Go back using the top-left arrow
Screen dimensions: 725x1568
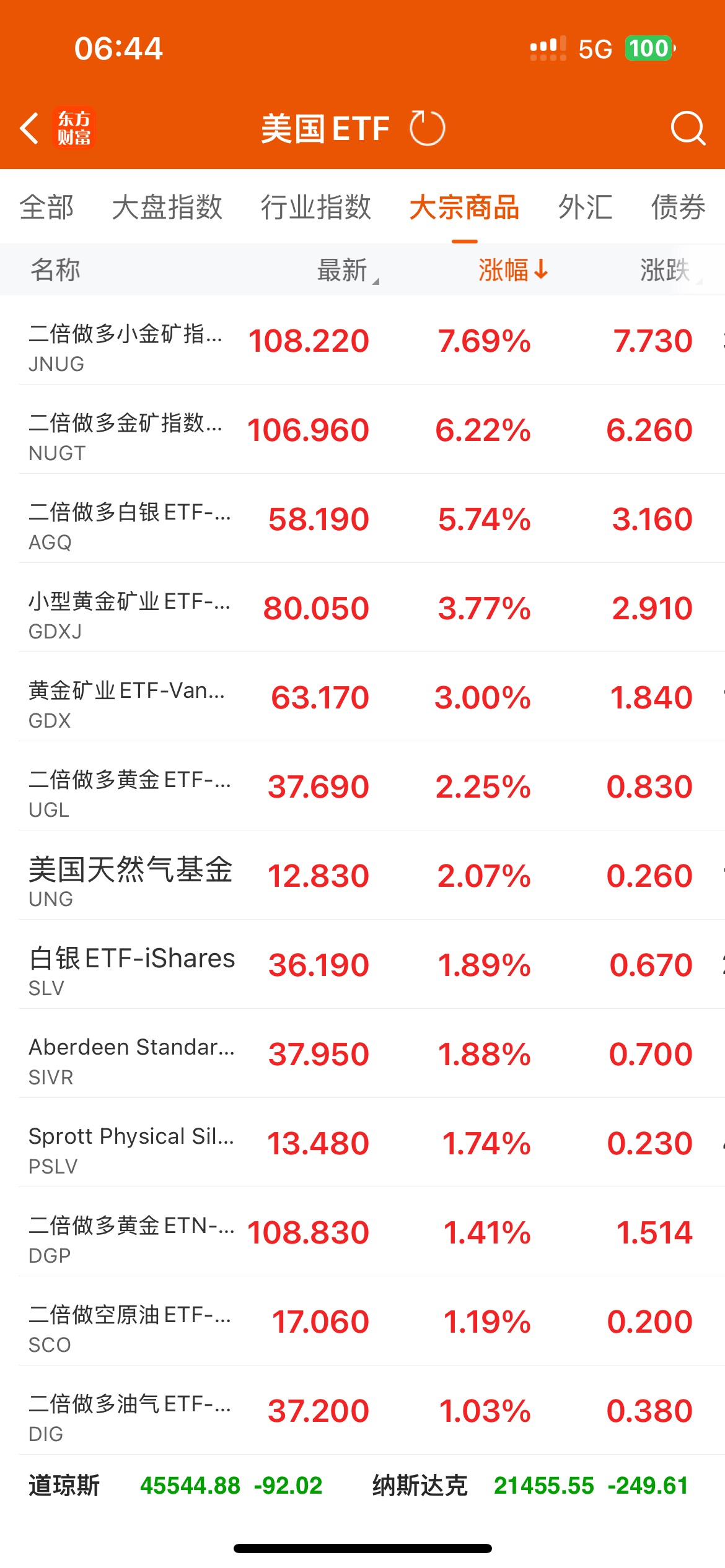coord(29,128)
